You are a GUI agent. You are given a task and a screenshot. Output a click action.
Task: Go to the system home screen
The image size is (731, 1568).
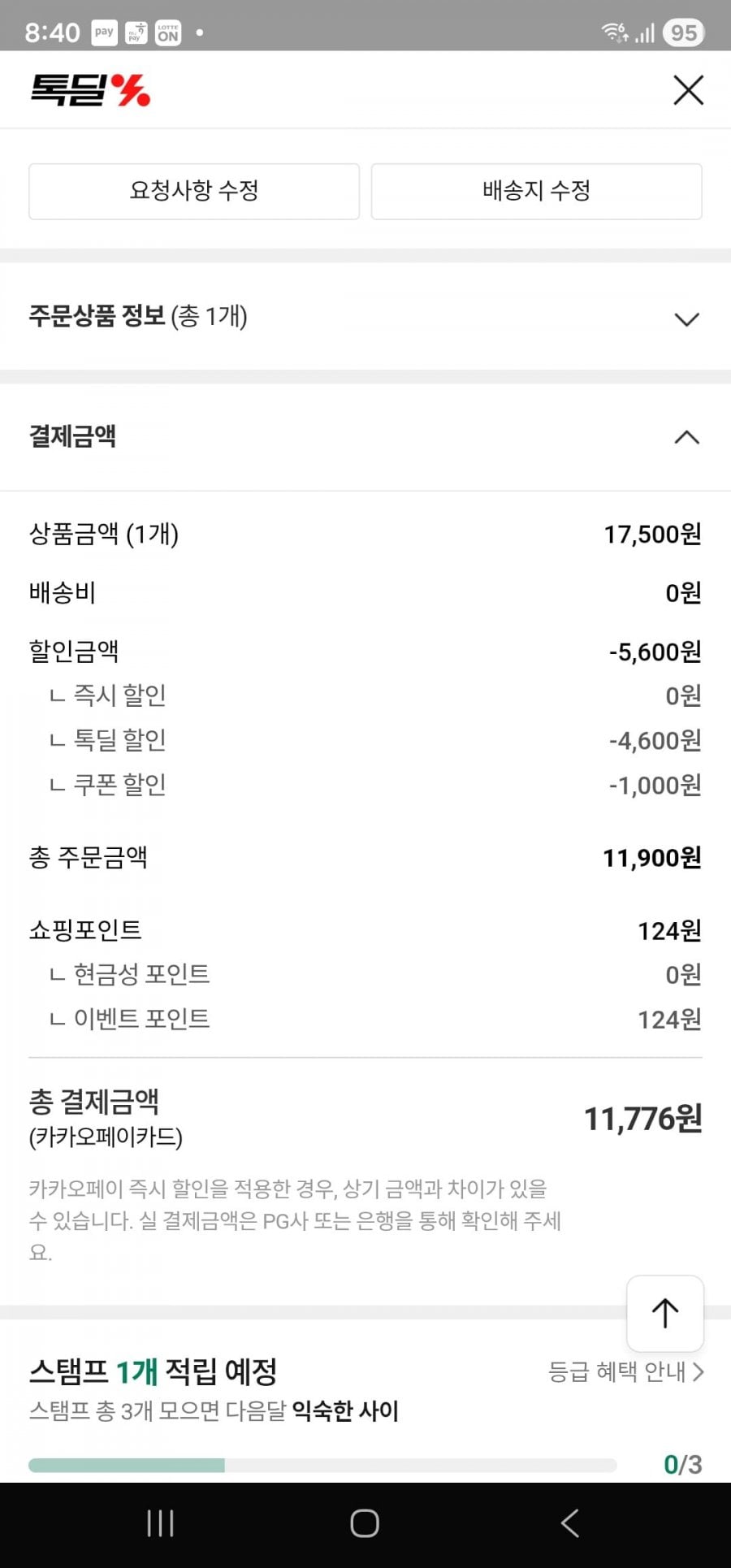tap(365, 1523)
